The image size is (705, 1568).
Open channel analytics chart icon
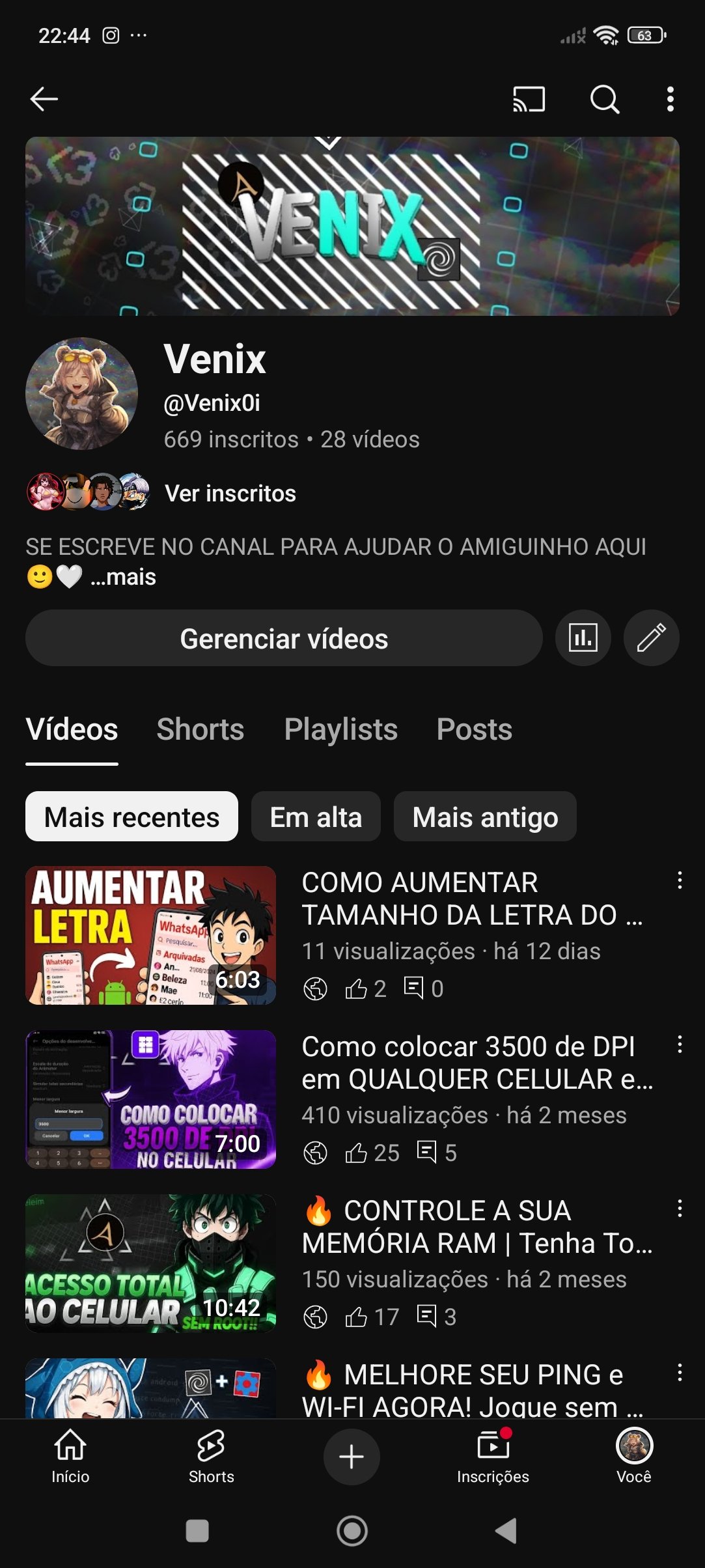pyautogui.click(x=583, y=638)
